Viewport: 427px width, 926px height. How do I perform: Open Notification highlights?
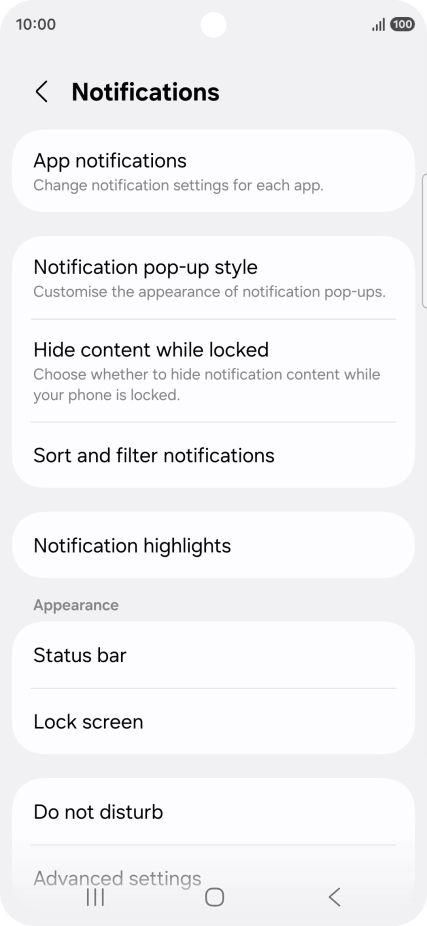213,545
